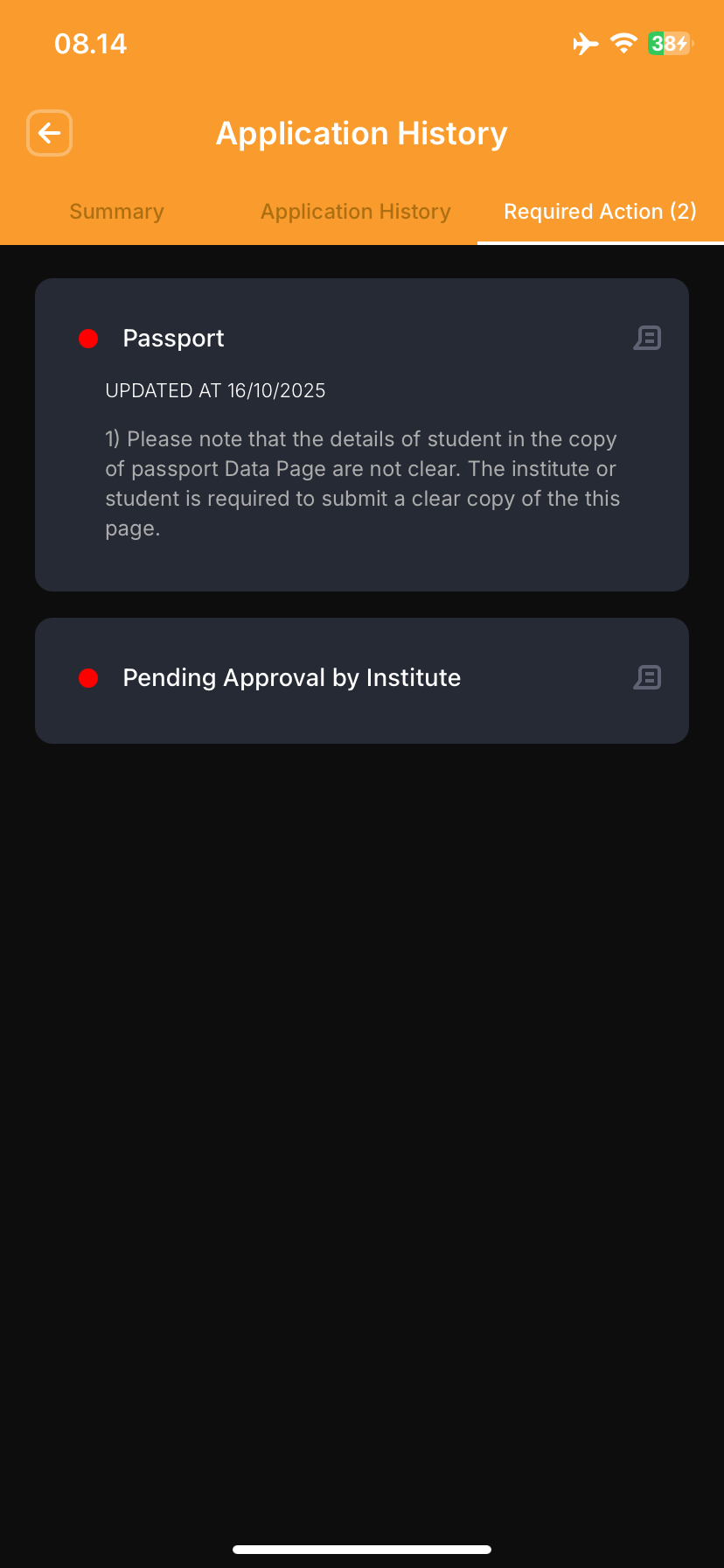Tap note icon beside Pending Approval by Institute
Viewport: 724px width, 1568px height.
[x=647, y=677]
